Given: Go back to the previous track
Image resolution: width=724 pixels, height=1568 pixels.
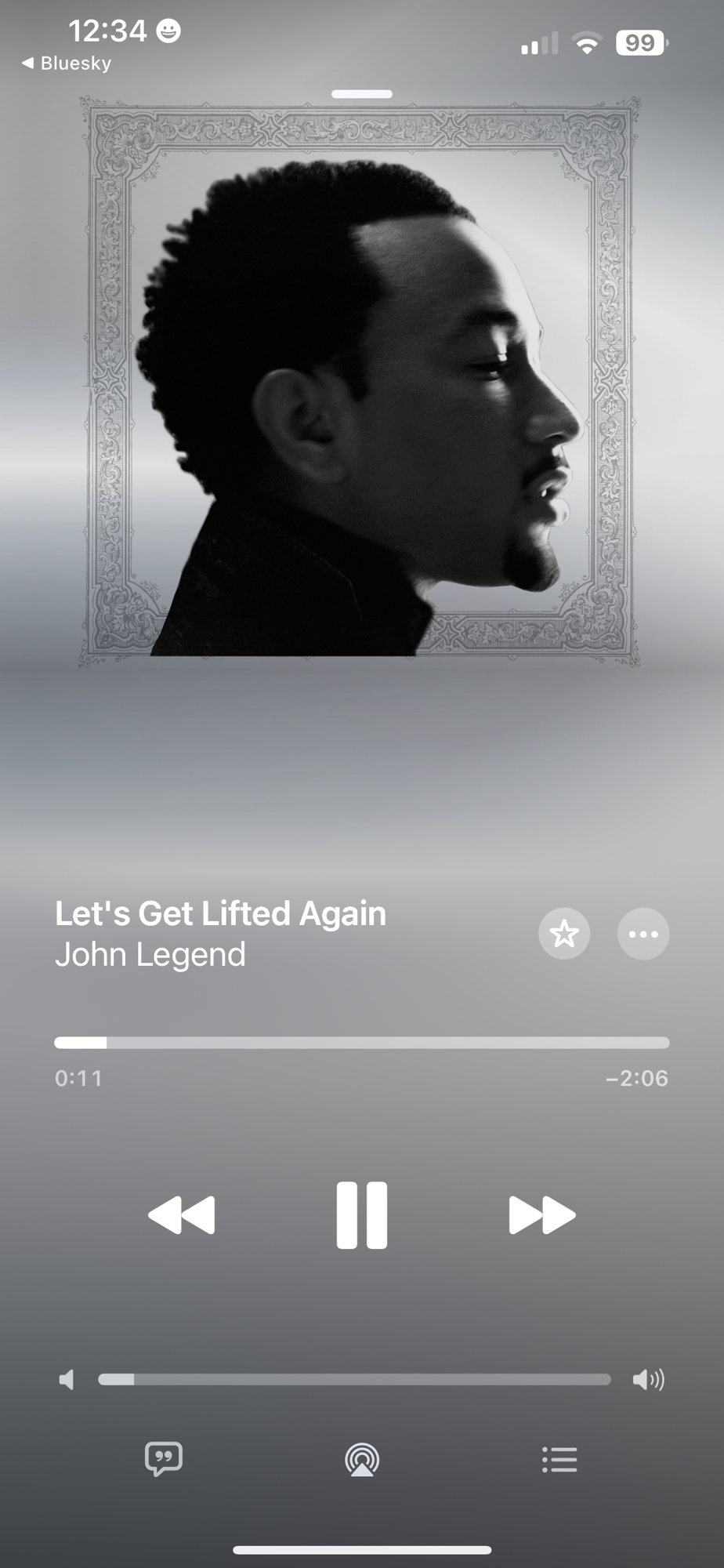Looking at the screenshot, I should click(x=182, y=1214).
